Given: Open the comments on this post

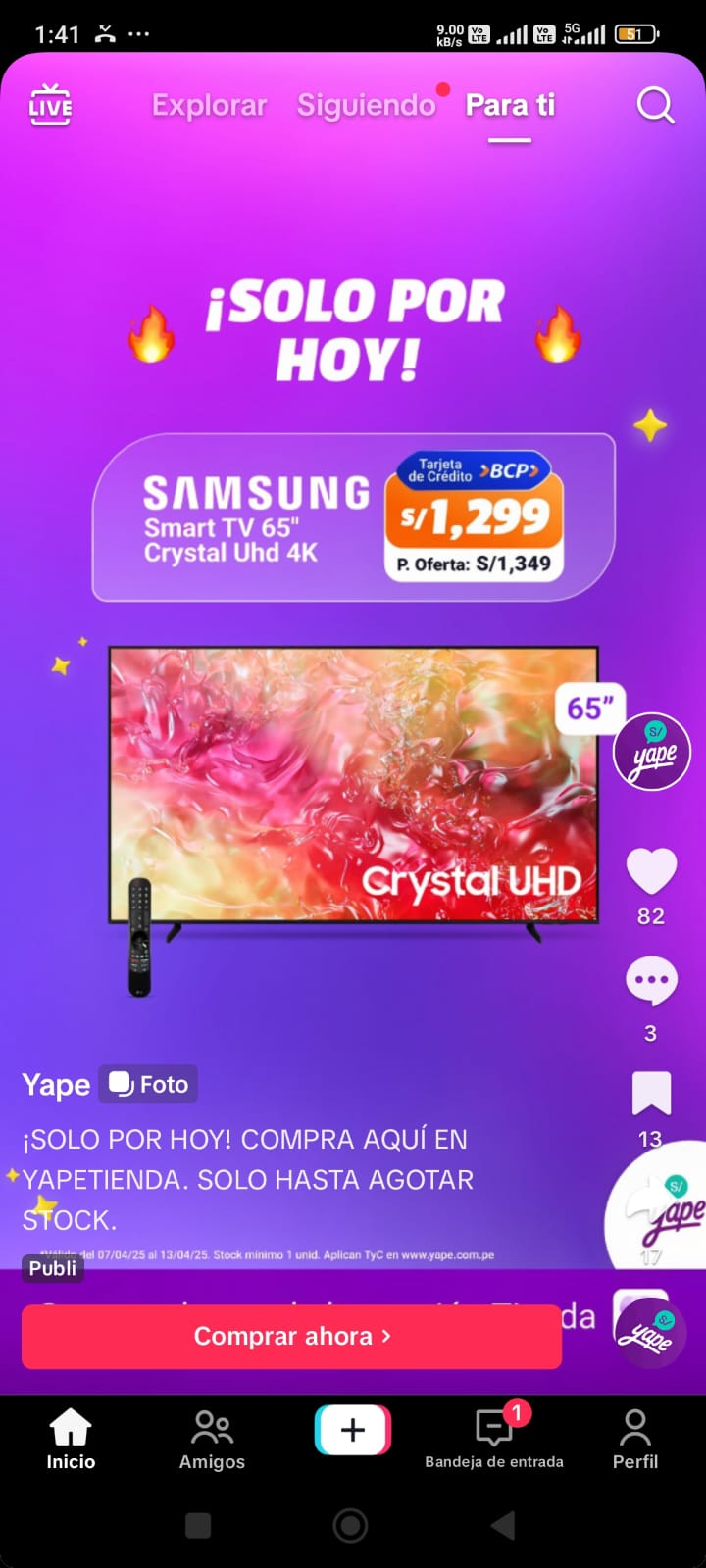Looking at the screenshot, I should click(x=651, y=983).
